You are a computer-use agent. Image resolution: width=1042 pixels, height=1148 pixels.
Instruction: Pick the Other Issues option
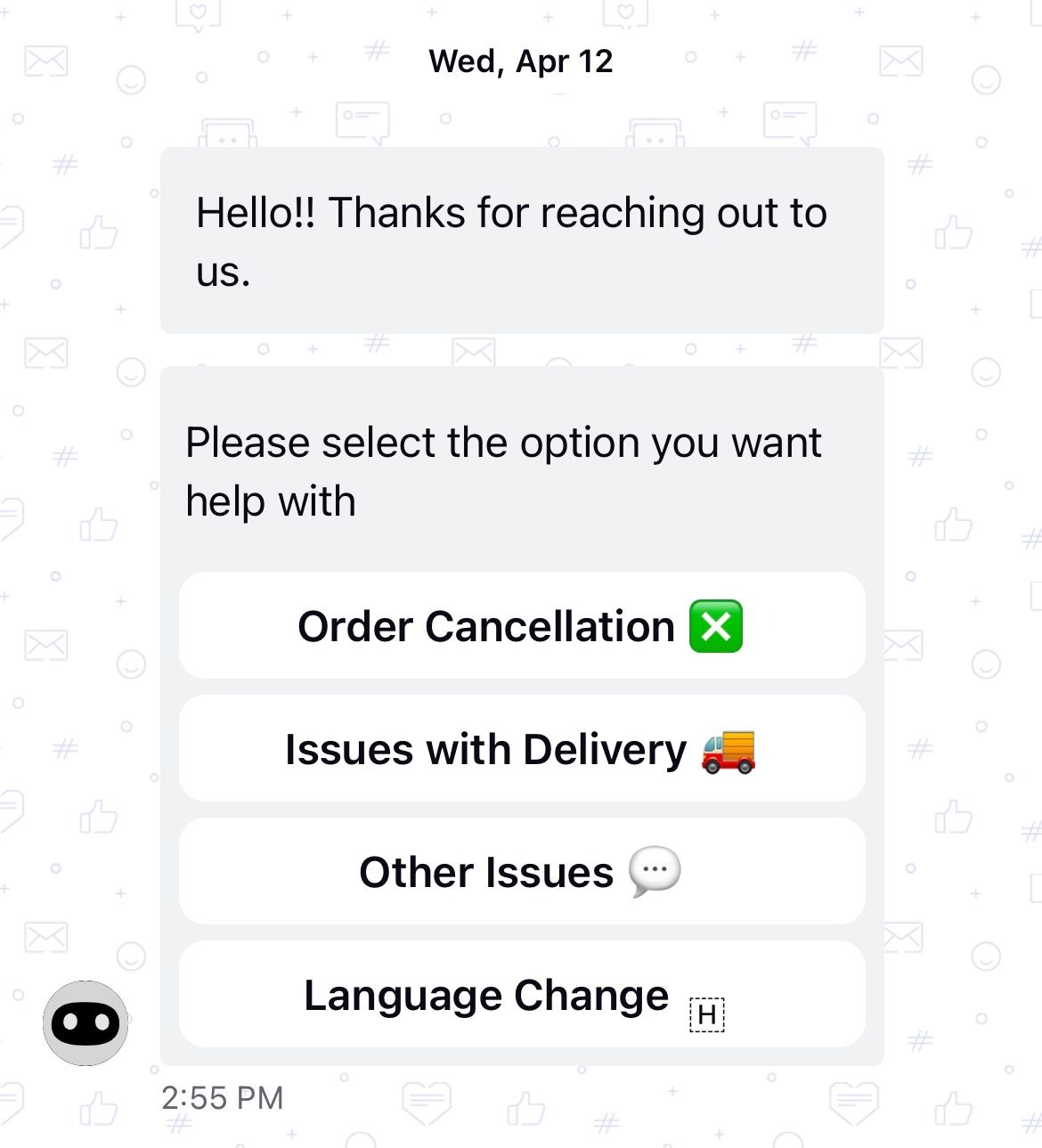(x=521, y=872)
